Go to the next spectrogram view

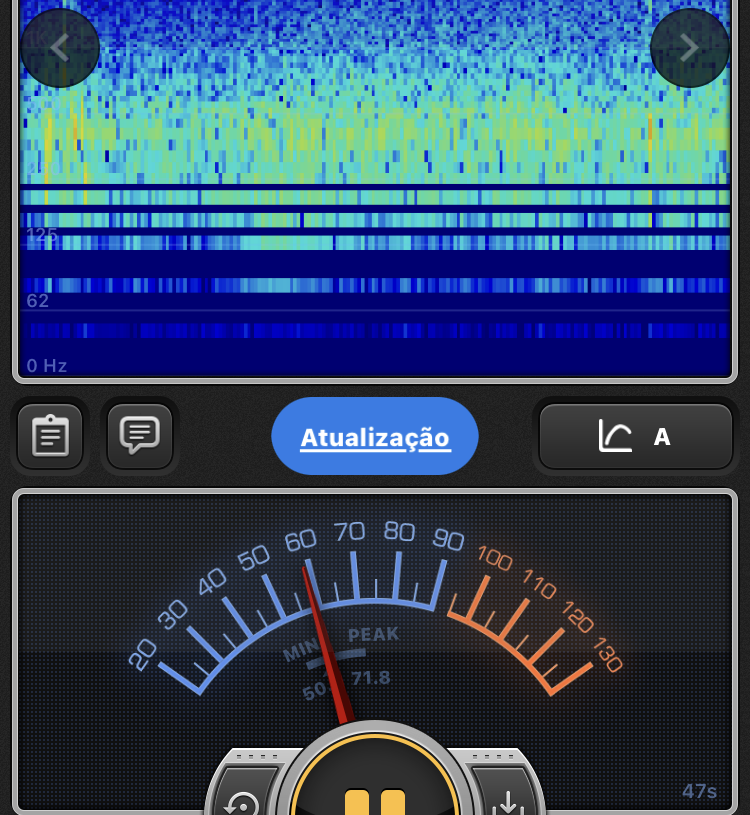[689, 47]
